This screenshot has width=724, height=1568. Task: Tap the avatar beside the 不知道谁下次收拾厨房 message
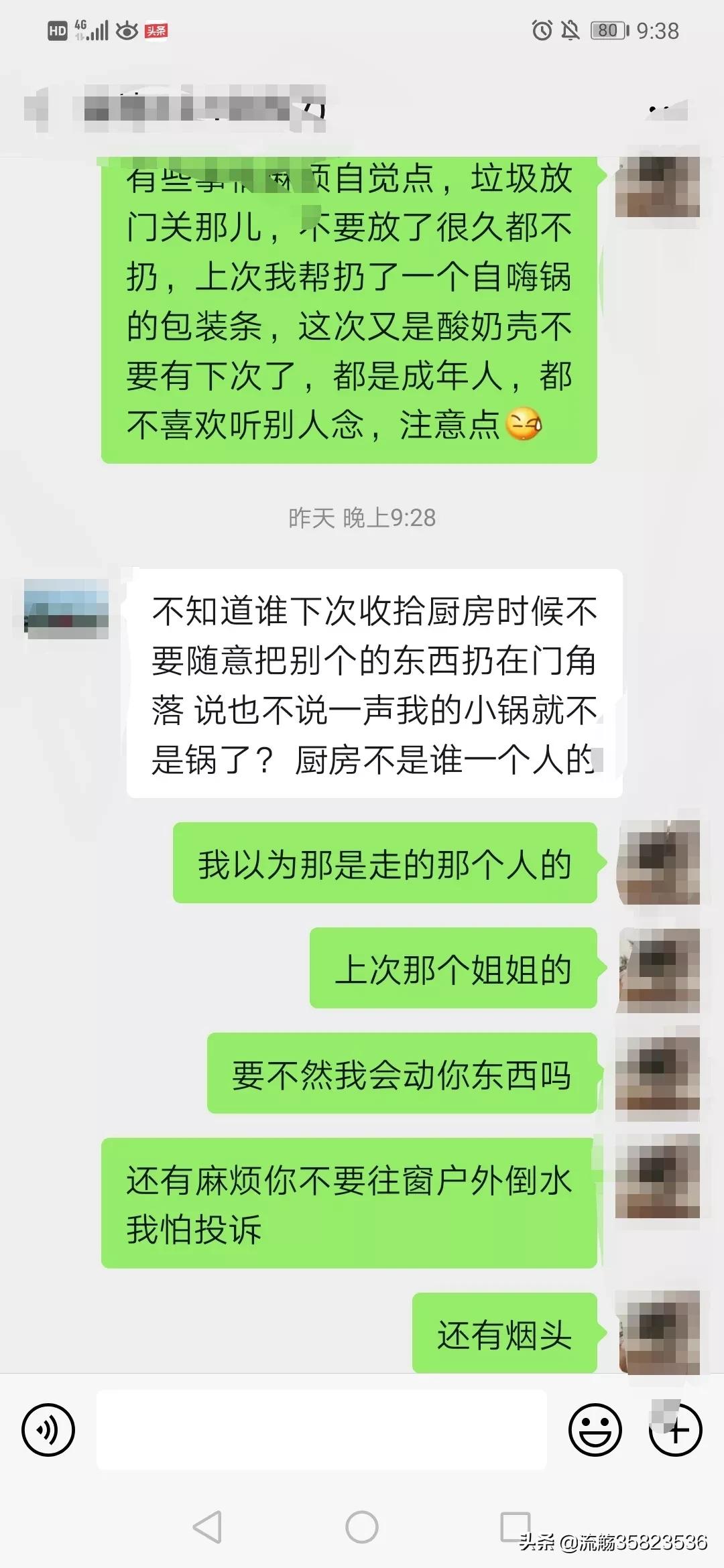click(66, 609)
